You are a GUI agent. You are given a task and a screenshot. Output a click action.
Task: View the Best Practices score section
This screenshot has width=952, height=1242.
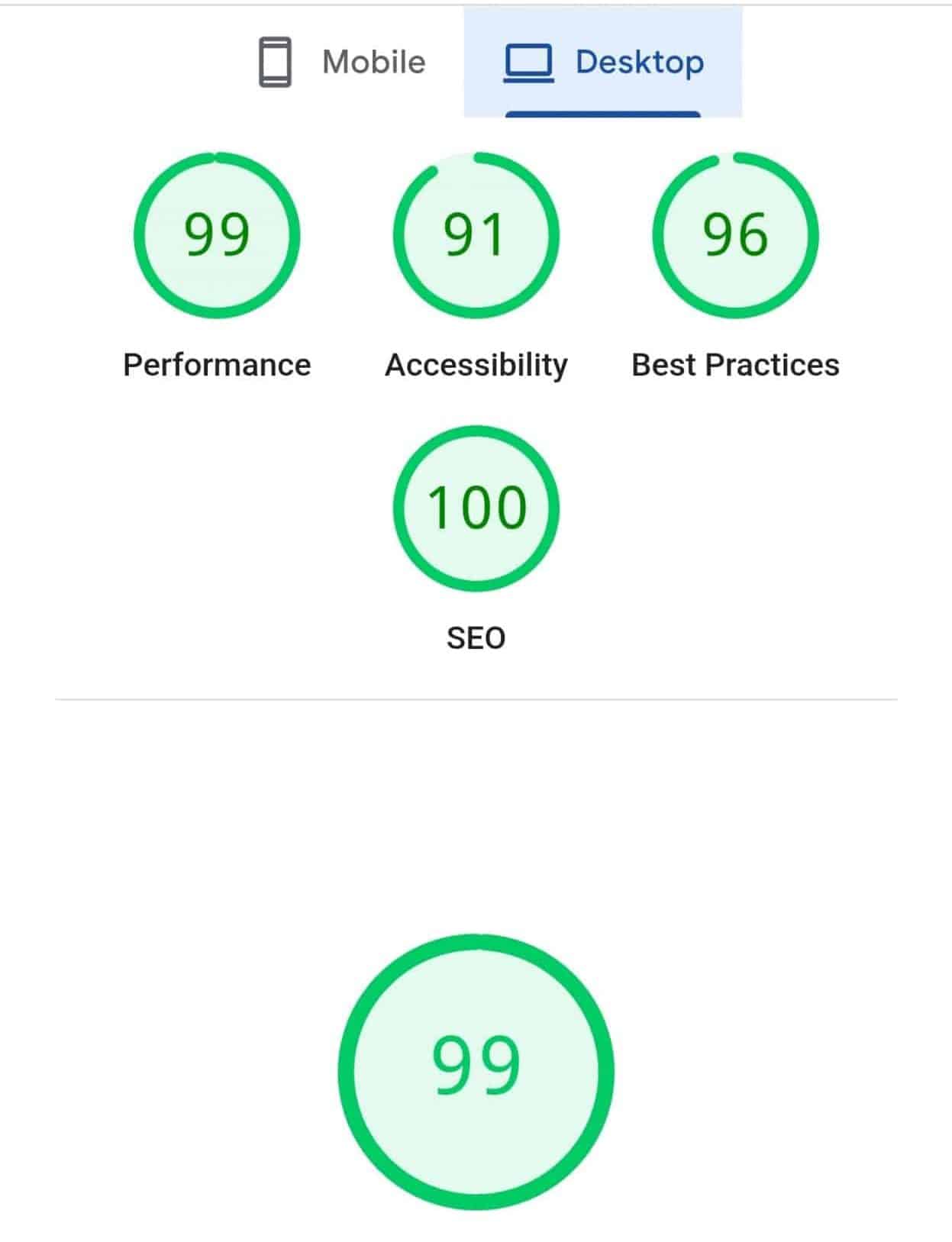735,236
